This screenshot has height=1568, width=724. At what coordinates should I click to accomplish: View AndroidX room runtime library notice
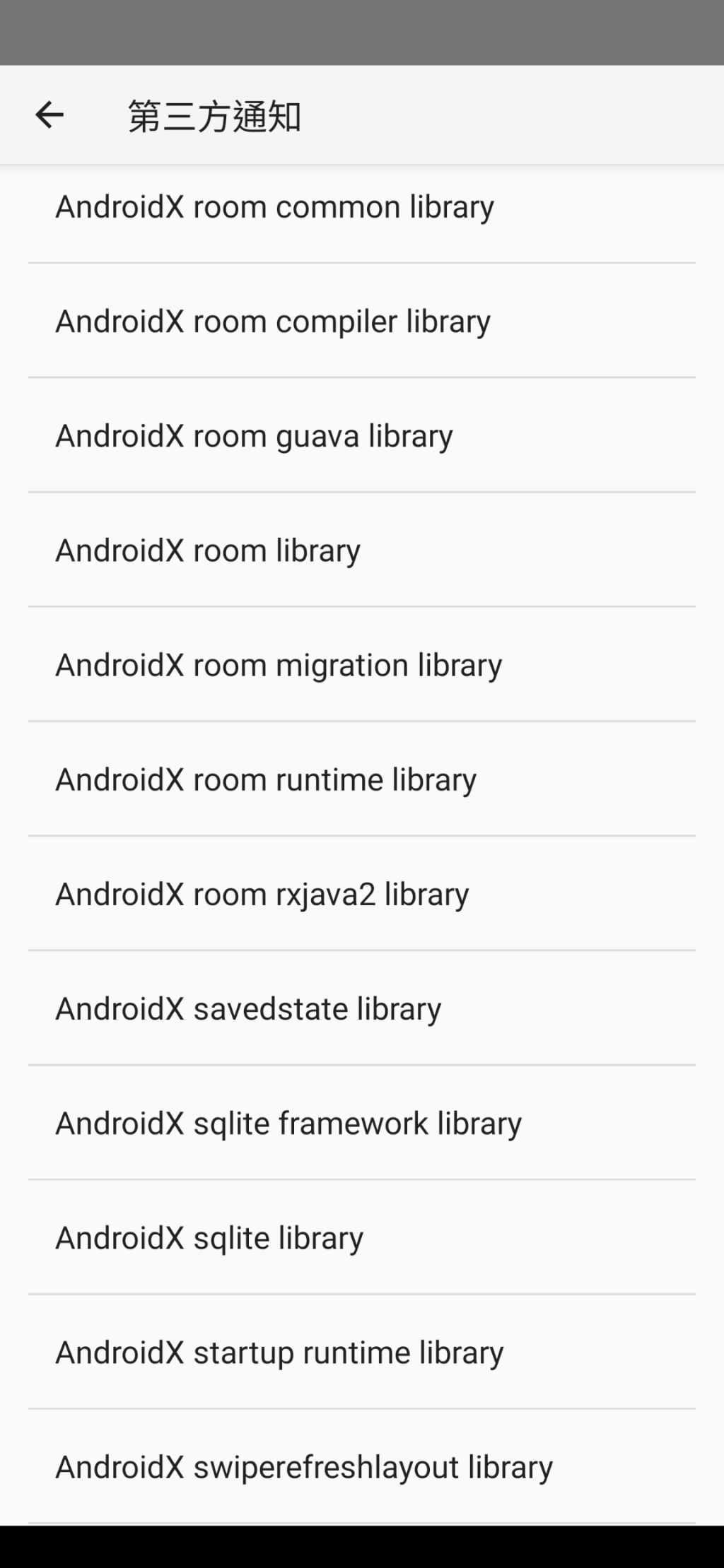(266, 780)
